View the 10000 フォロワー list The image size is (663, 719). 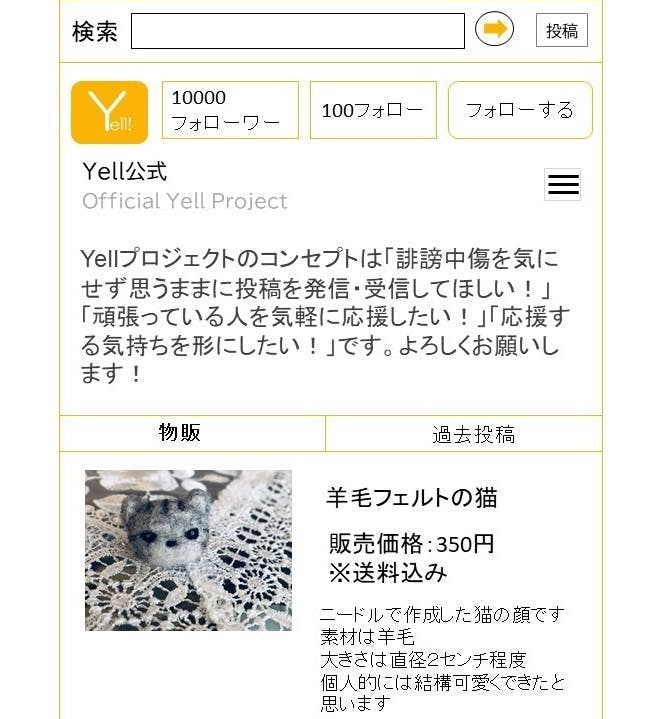pyautogui.click(x=230, y=110)
